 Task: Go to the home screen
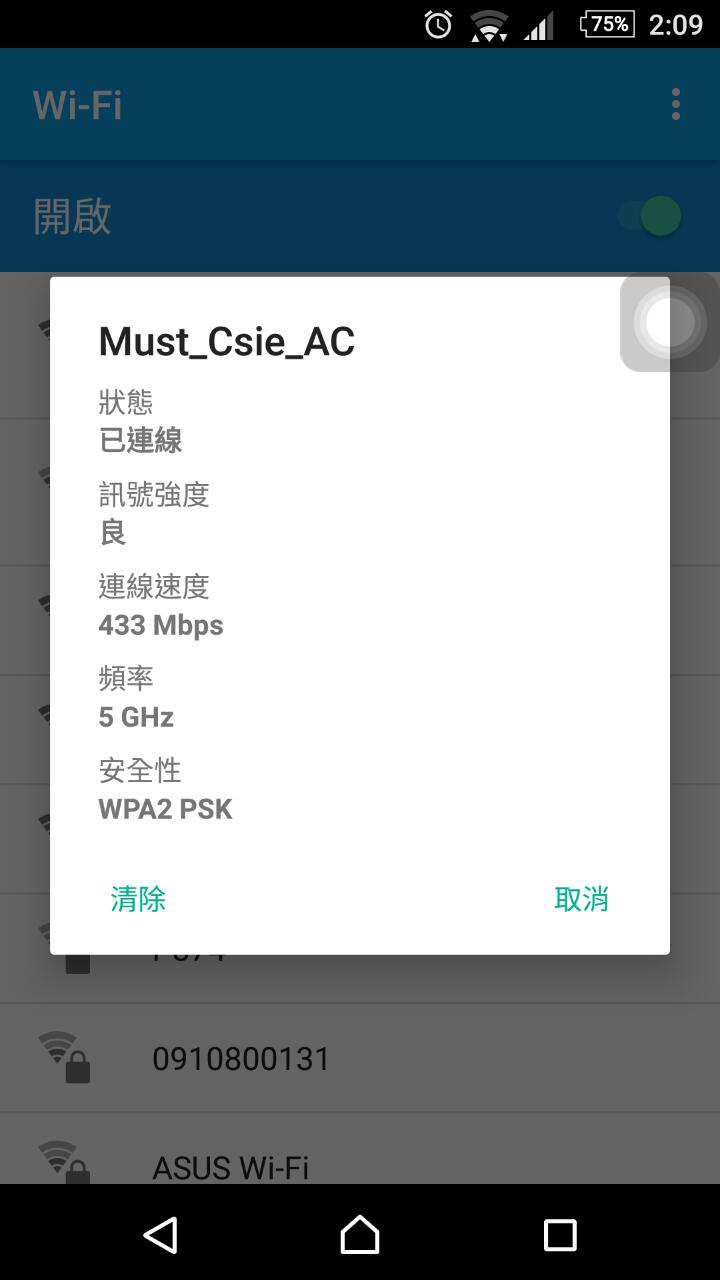[x=360, y=1235]
